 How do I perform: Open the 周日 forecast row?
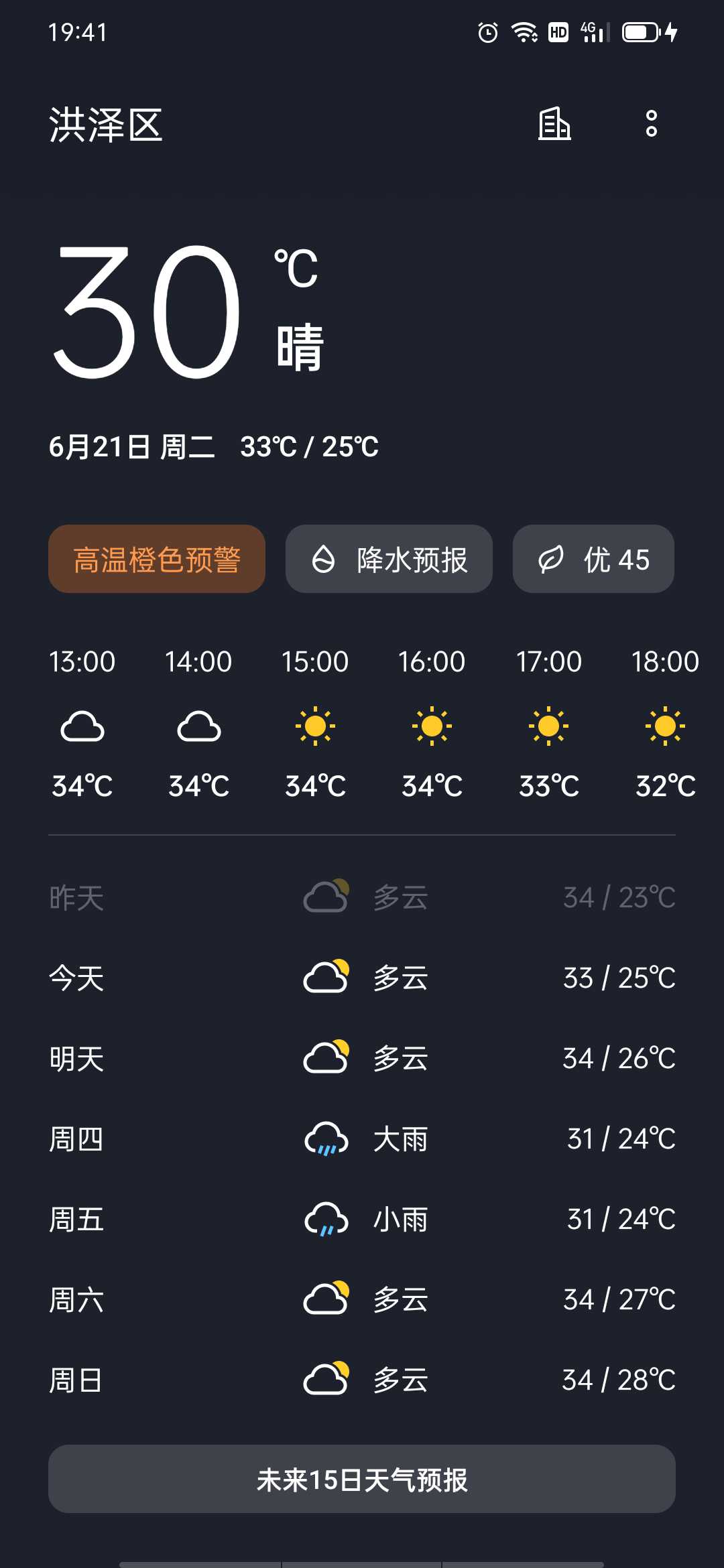(x=362, y=1380)
